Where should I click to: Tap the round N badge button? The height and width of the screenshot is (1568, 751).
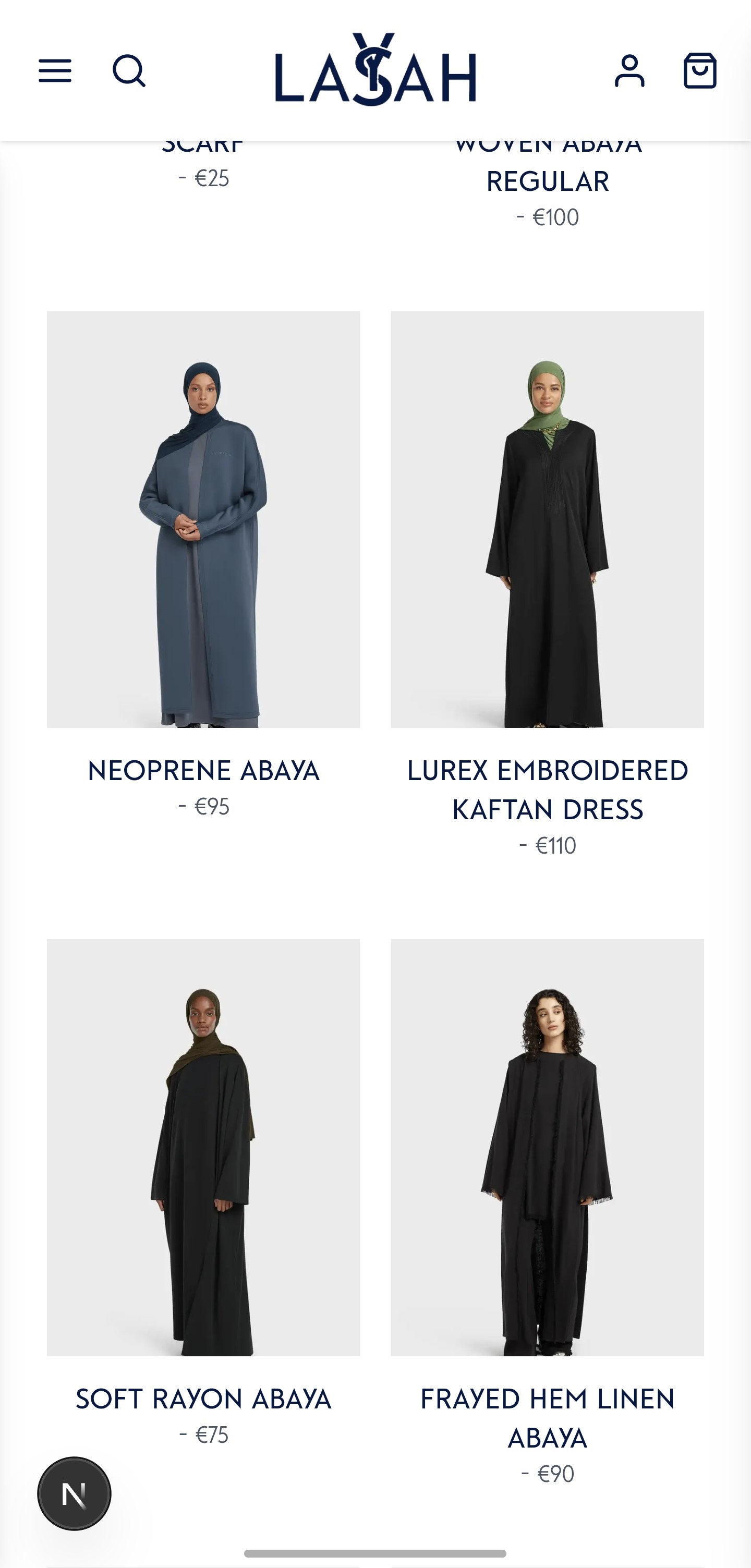(x=74, y=1493)
